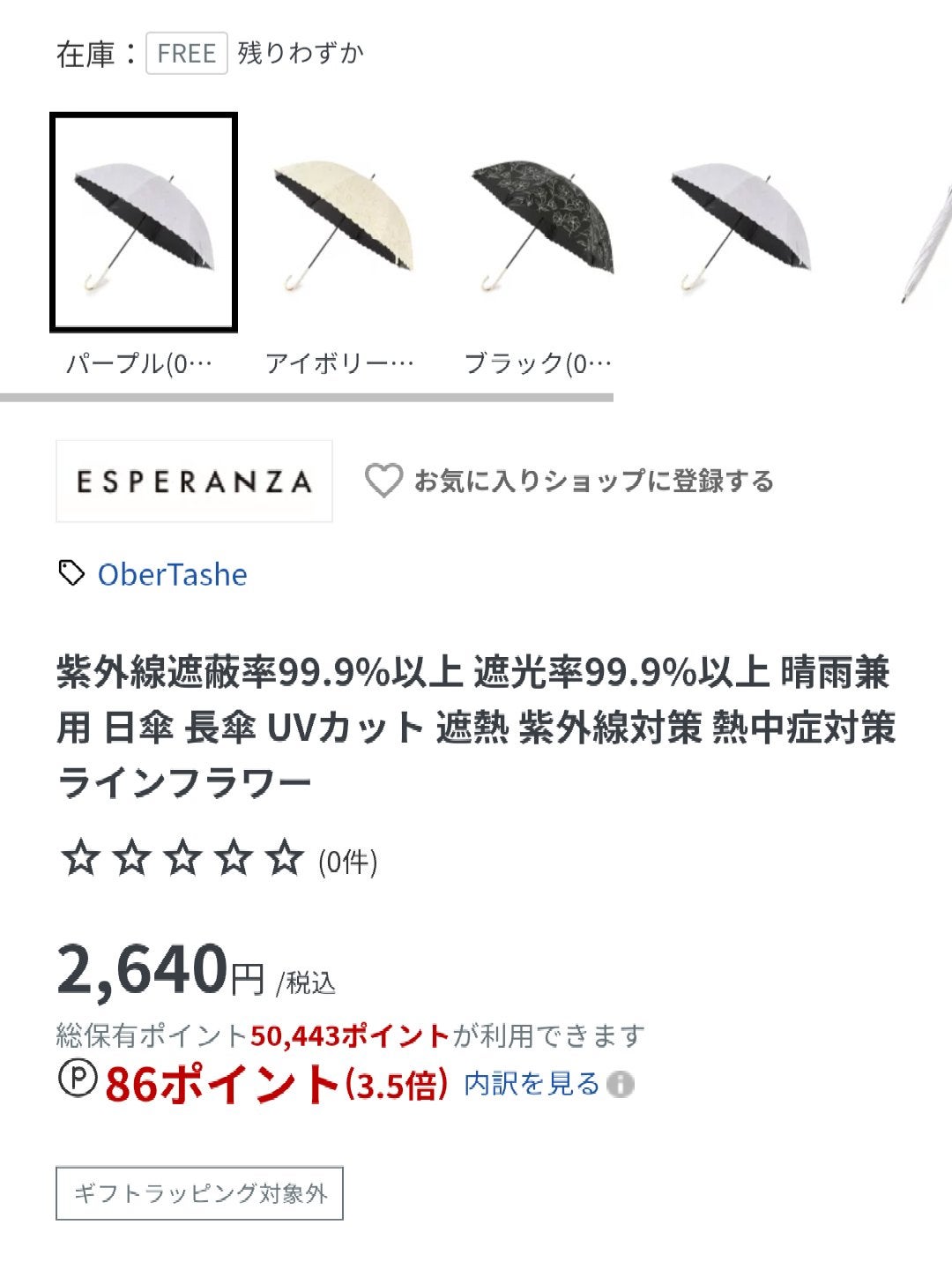Viewport: 952px width, 1270px height.
Task: Select the アイボリー color option
Action: (342, 222)
